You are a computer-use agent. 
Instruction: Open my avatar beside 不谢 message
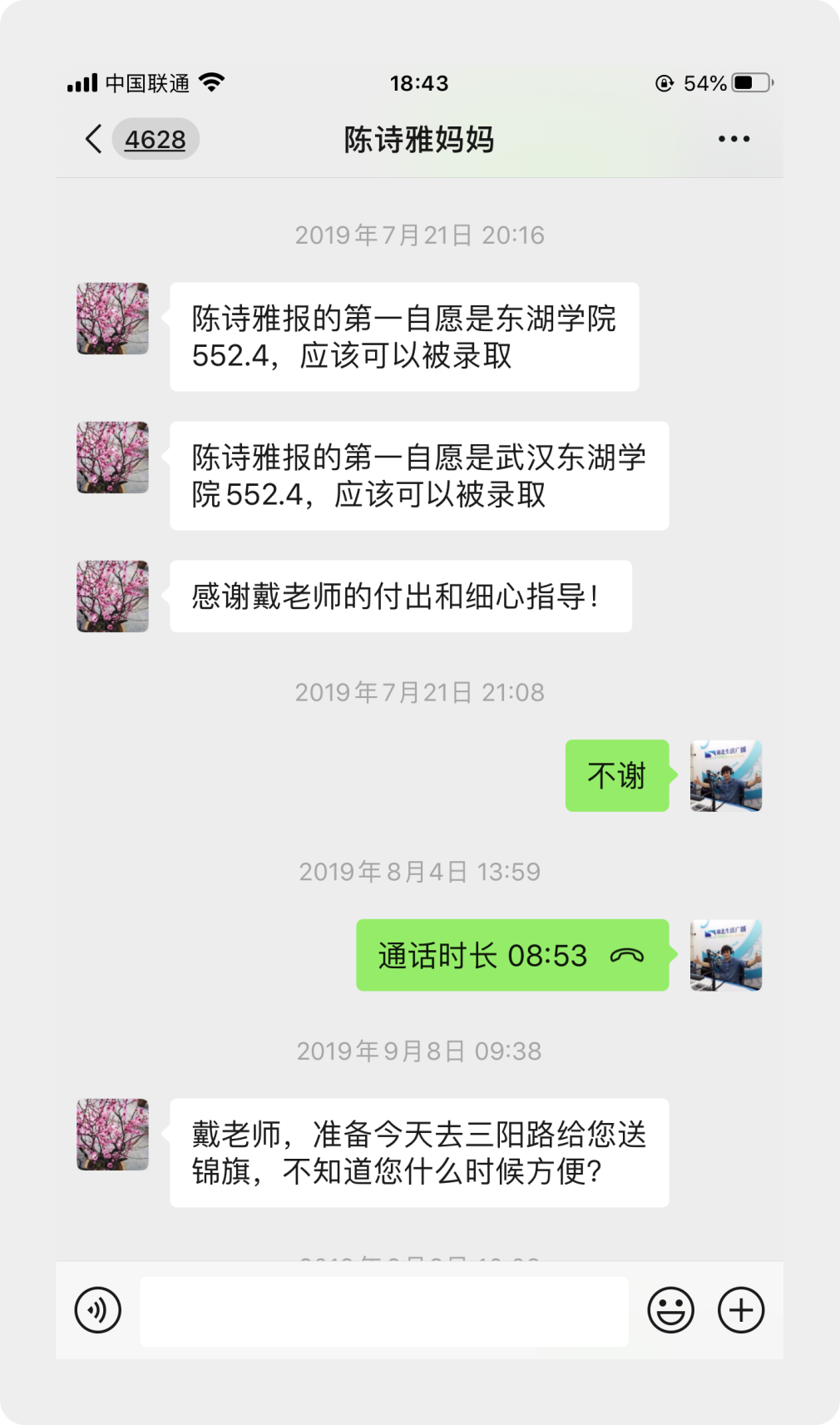[726, 775]
